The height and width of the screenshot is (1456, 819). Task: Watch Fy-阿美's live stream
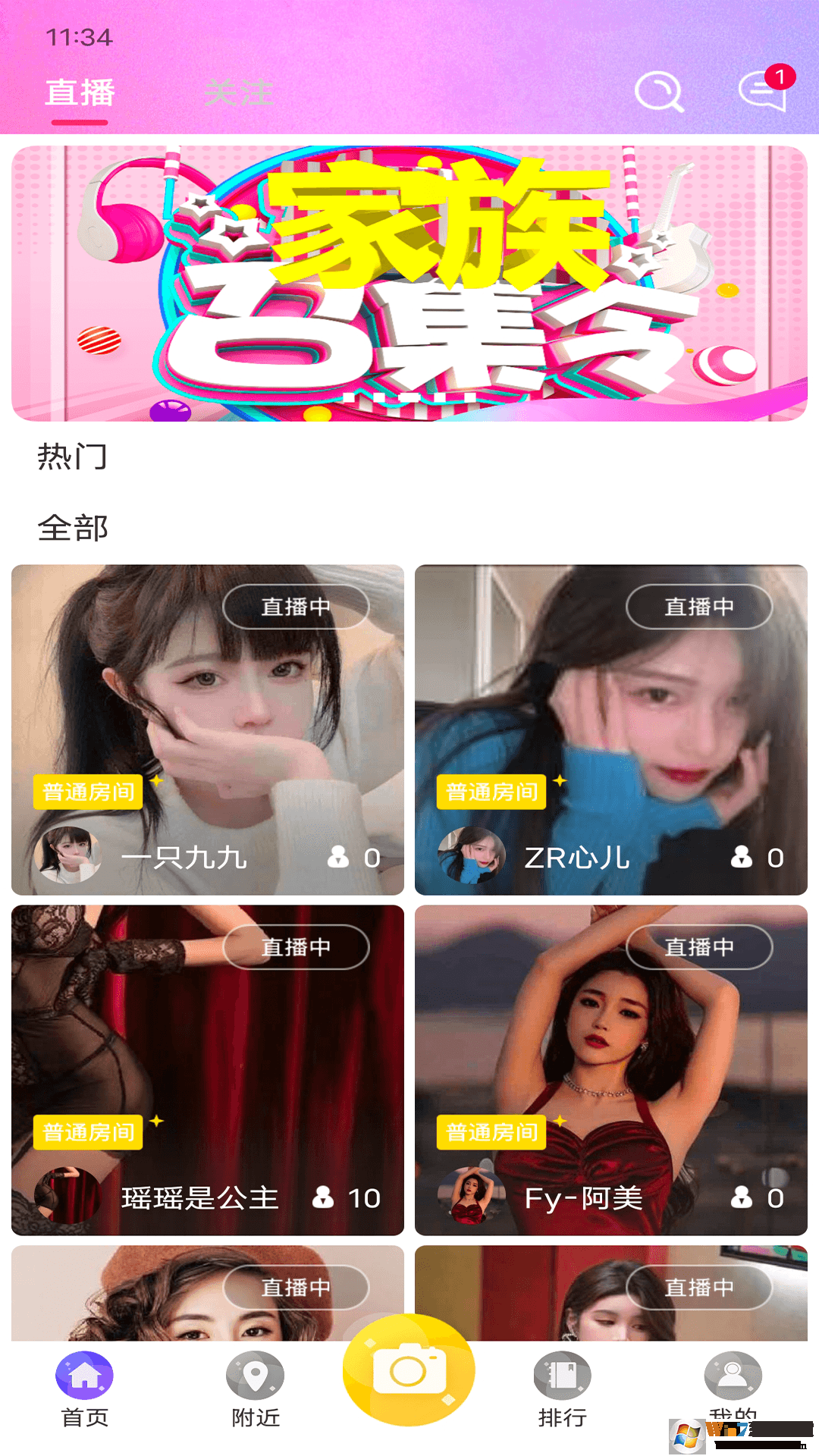(x=610, y=1069)
